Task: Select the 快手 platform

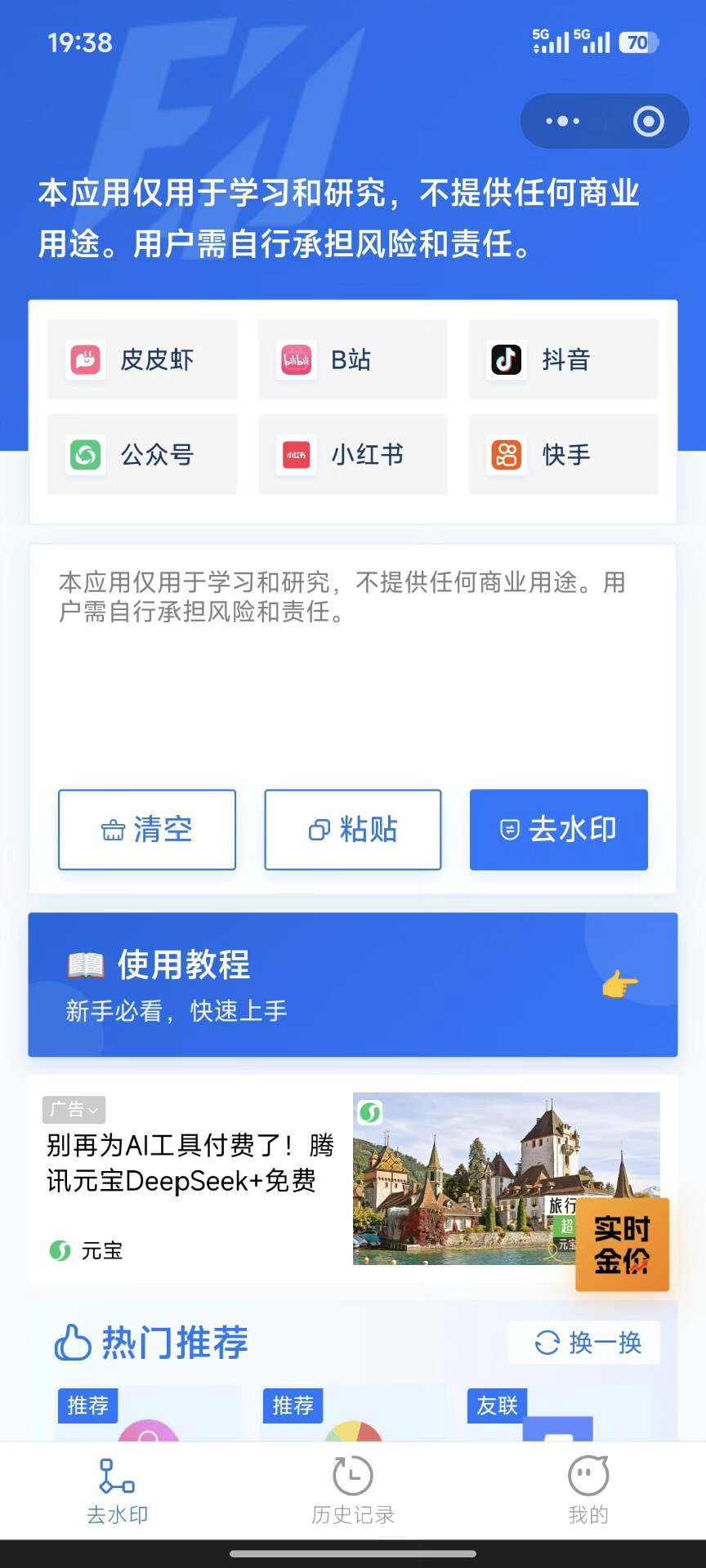Action: point(563,455)
